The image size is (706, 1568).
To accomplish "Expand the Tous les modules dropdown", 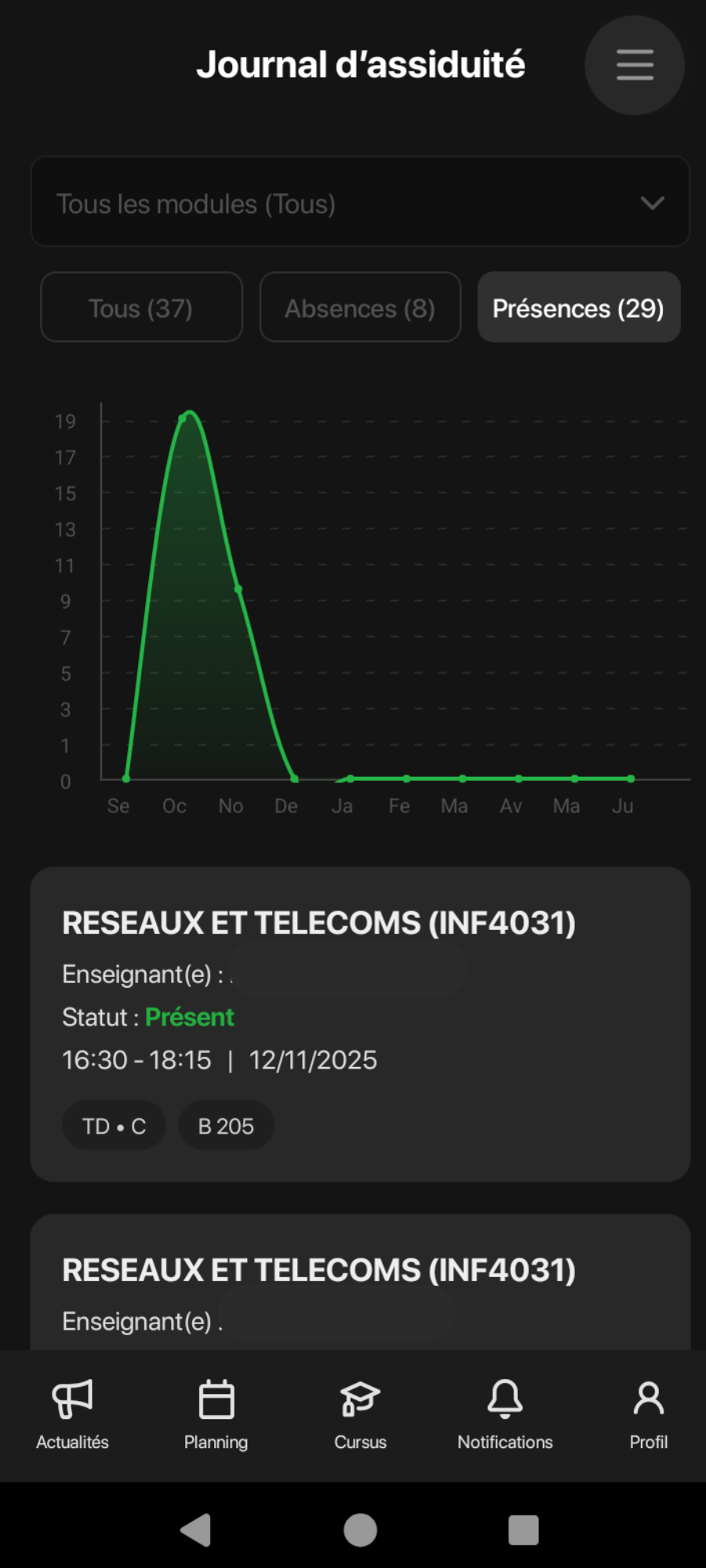I will 360,202.
